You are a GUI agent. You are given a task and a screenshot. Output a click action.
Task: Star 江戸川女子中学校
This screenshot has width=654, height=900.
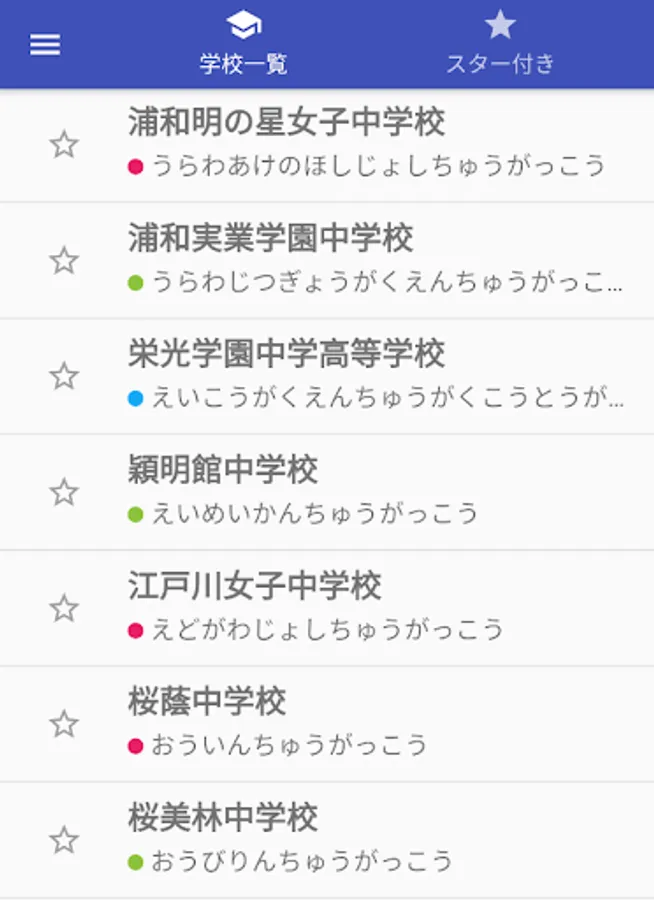(64, 608)
